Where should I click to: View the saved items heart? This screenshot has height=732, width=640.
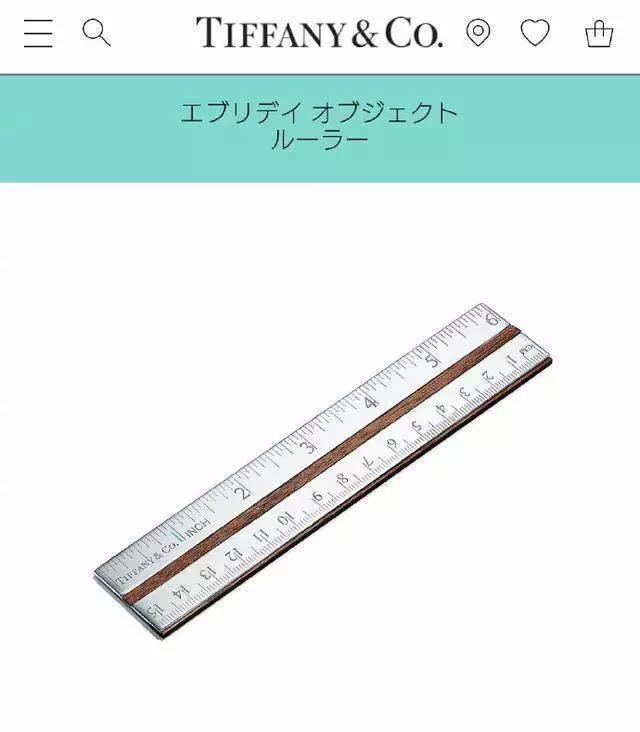coord(536,34)
